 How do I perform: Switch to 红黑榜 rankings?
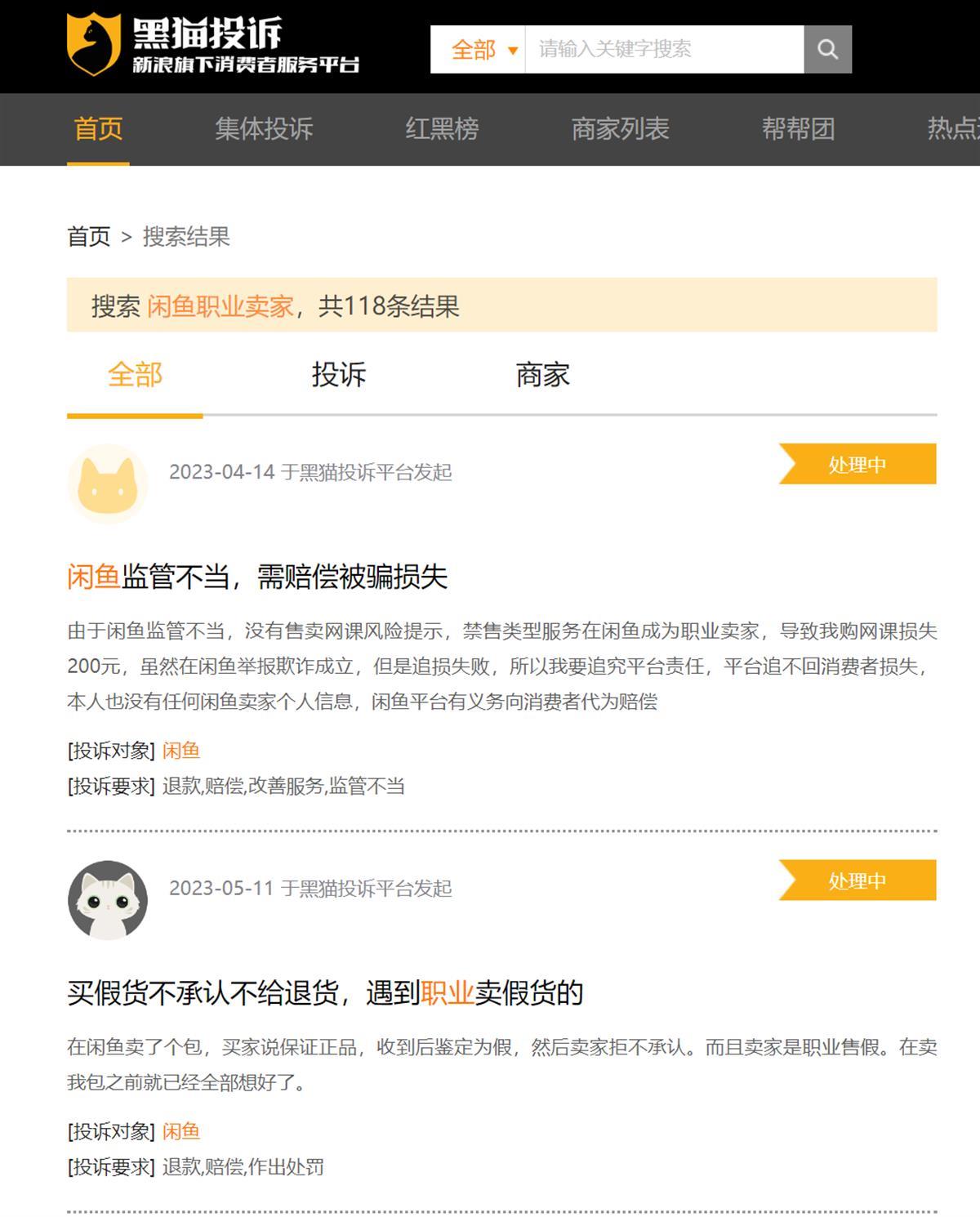(x=442, y=128)
